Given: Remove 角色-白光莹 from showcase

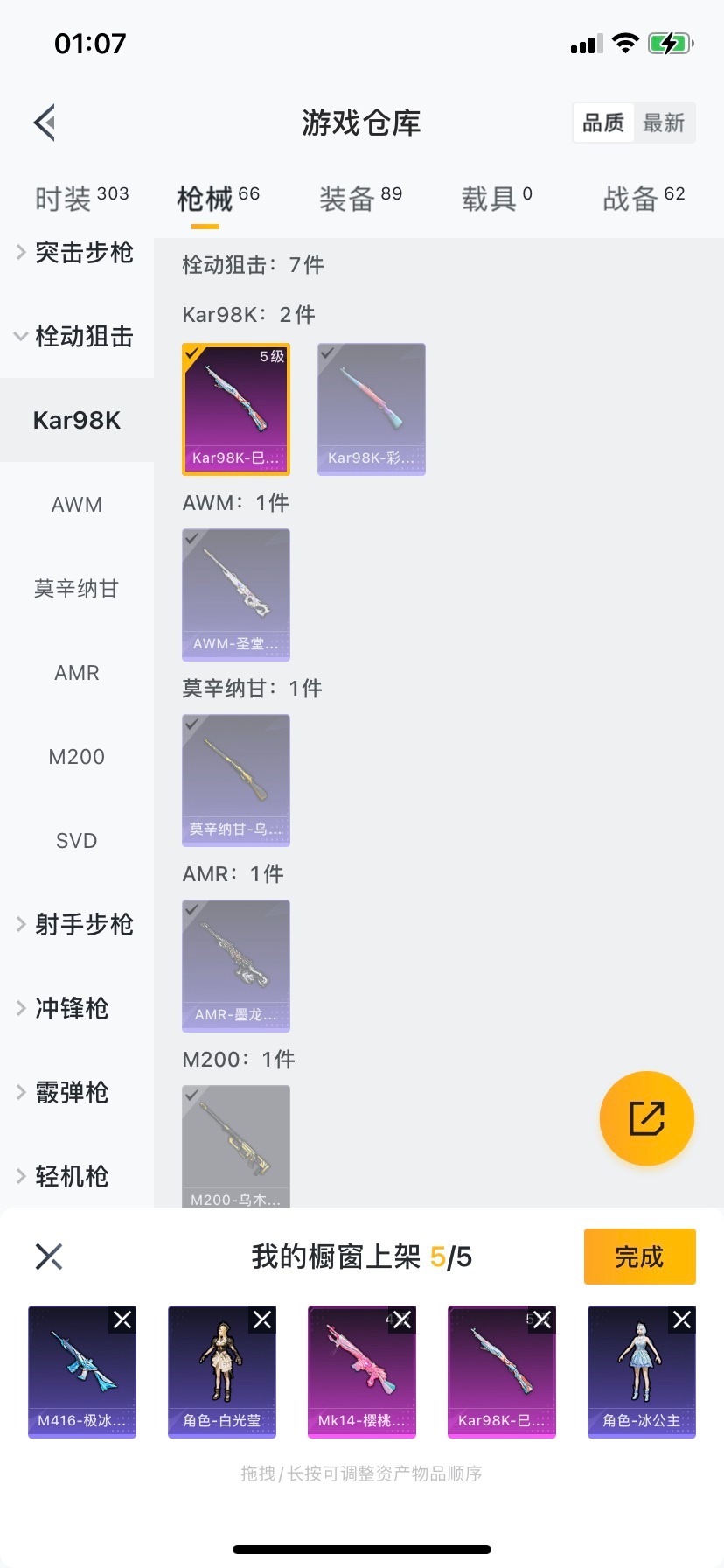Looking at the screenshot, I should coord(262,1319).
